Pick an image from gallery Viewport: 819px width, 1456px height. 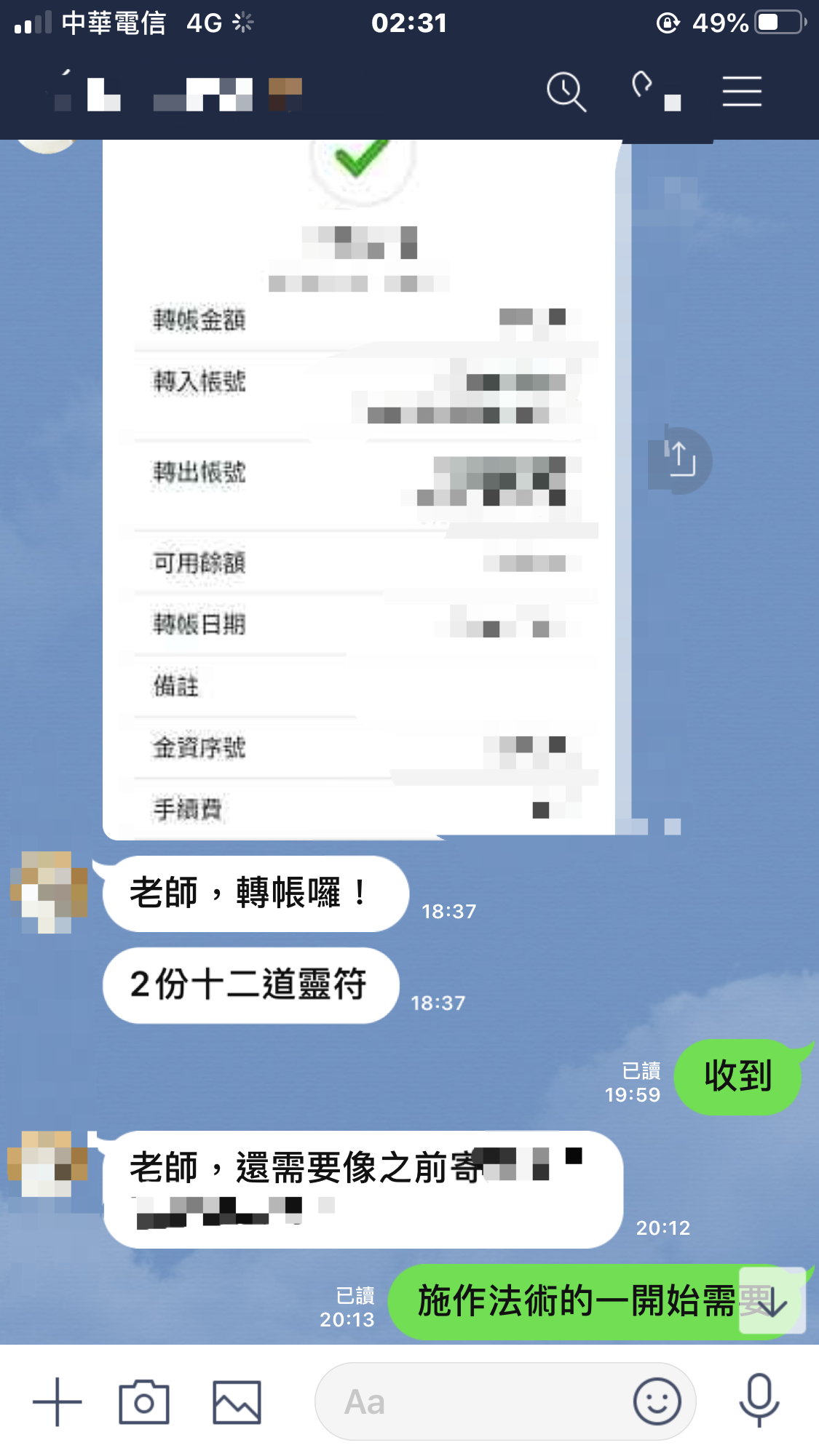[237, 1401]
